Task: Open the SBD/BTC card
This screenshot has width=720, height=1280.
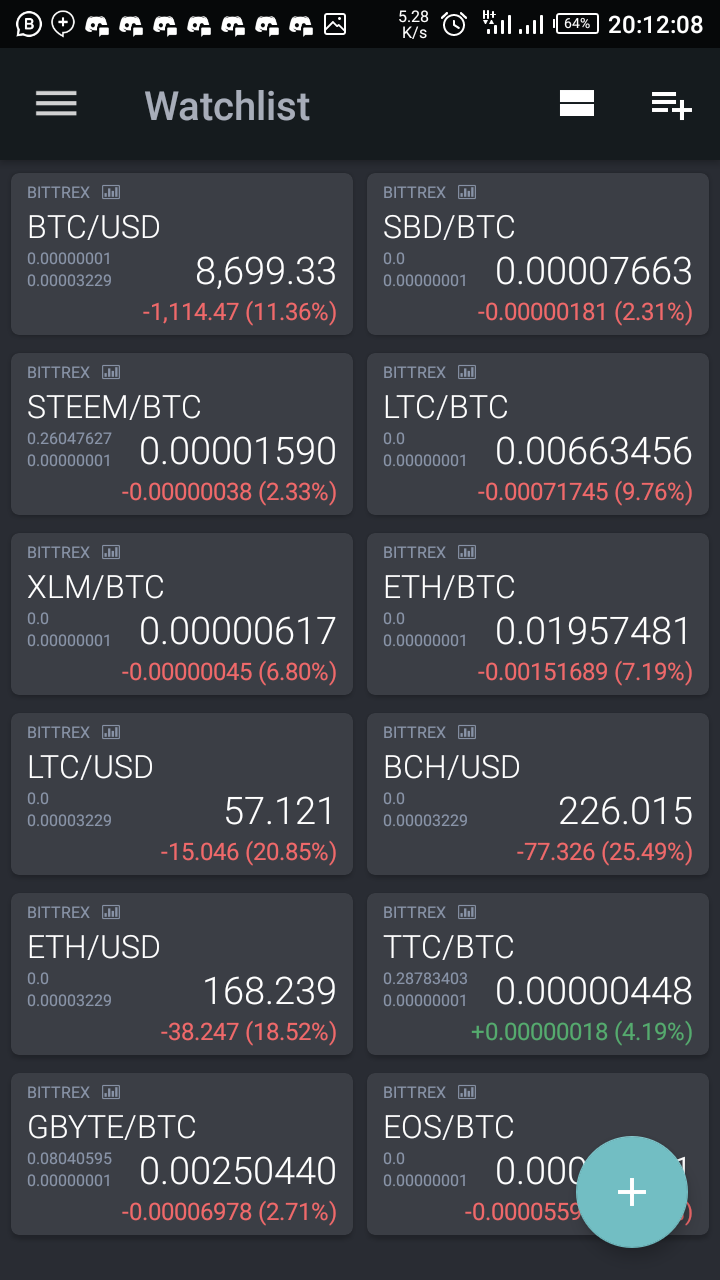Action: pyautogui.click(x=538, y=254)
